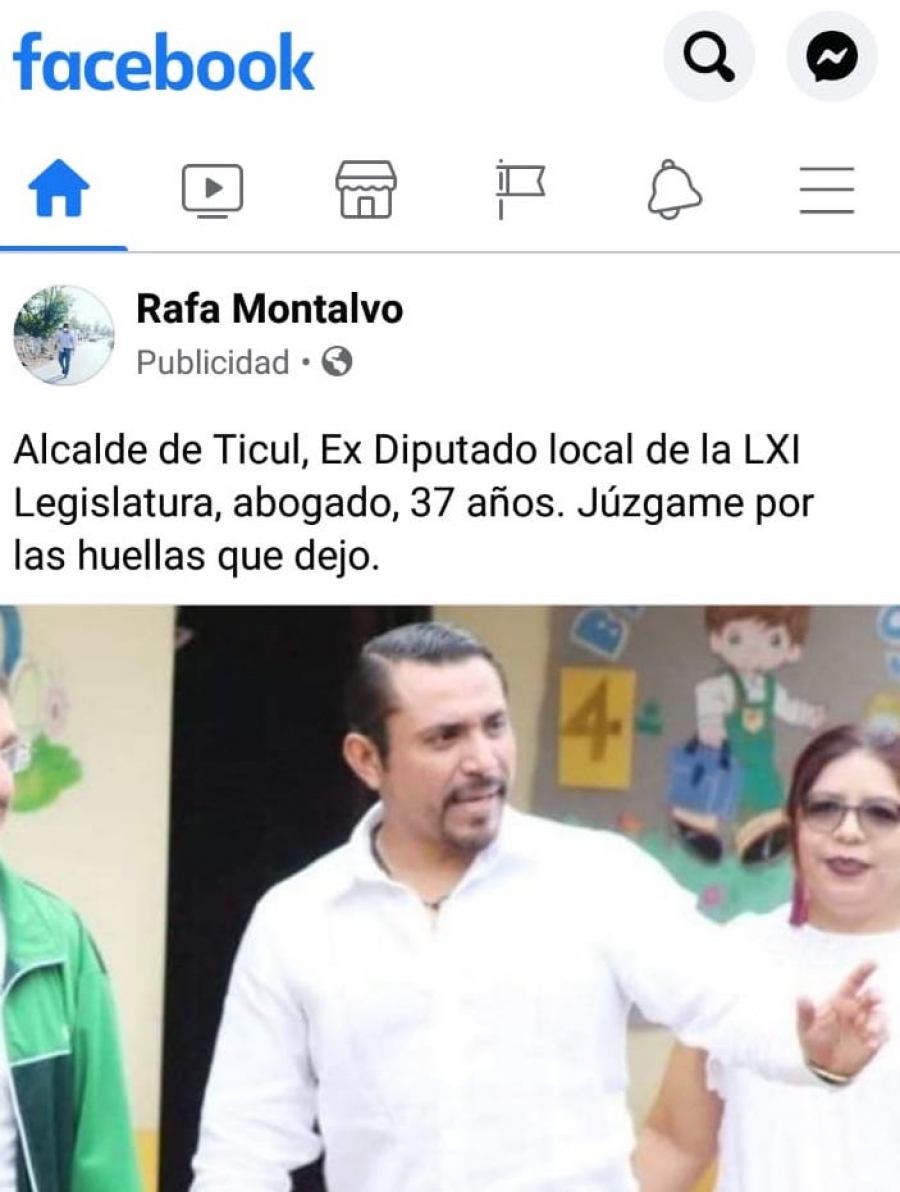
Task: Open the Marketplace tab
Action: pyautogui.click(x=365, y=189)
